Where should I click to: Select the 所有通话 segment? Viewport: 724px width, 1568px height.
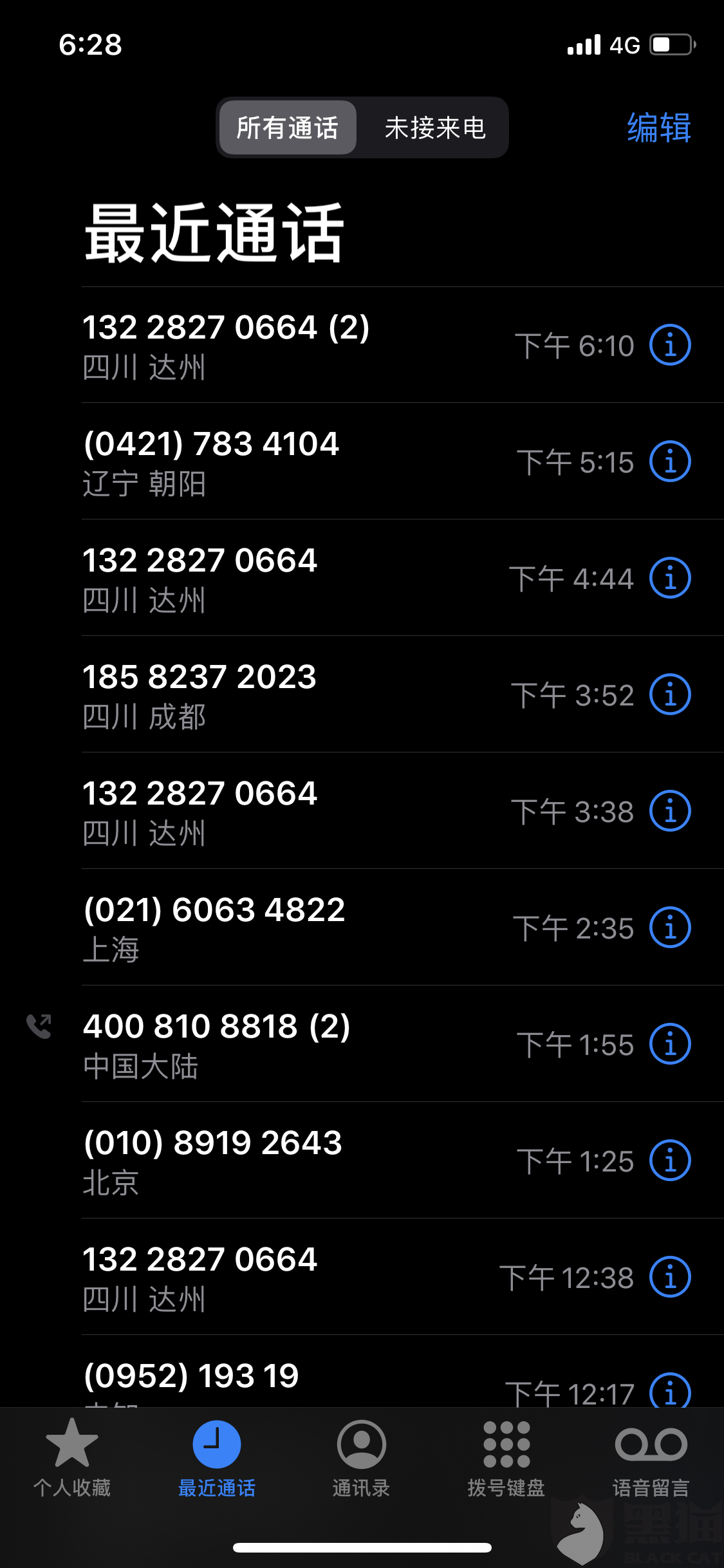[x=288, y=127]
